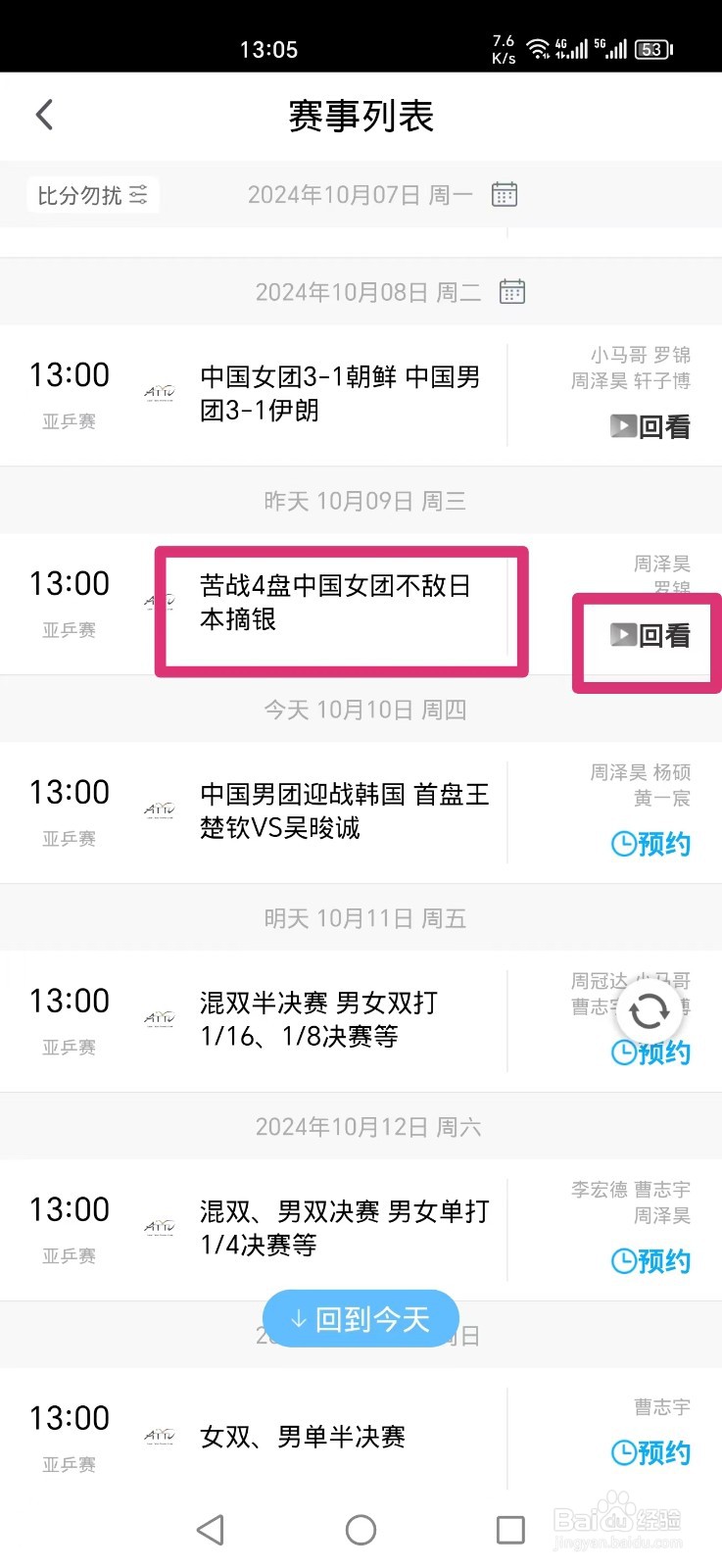Screen dimensions: 722x1568
Task: Open calendar dropdown for 昨天 10月09日 header
Action: 362,501
